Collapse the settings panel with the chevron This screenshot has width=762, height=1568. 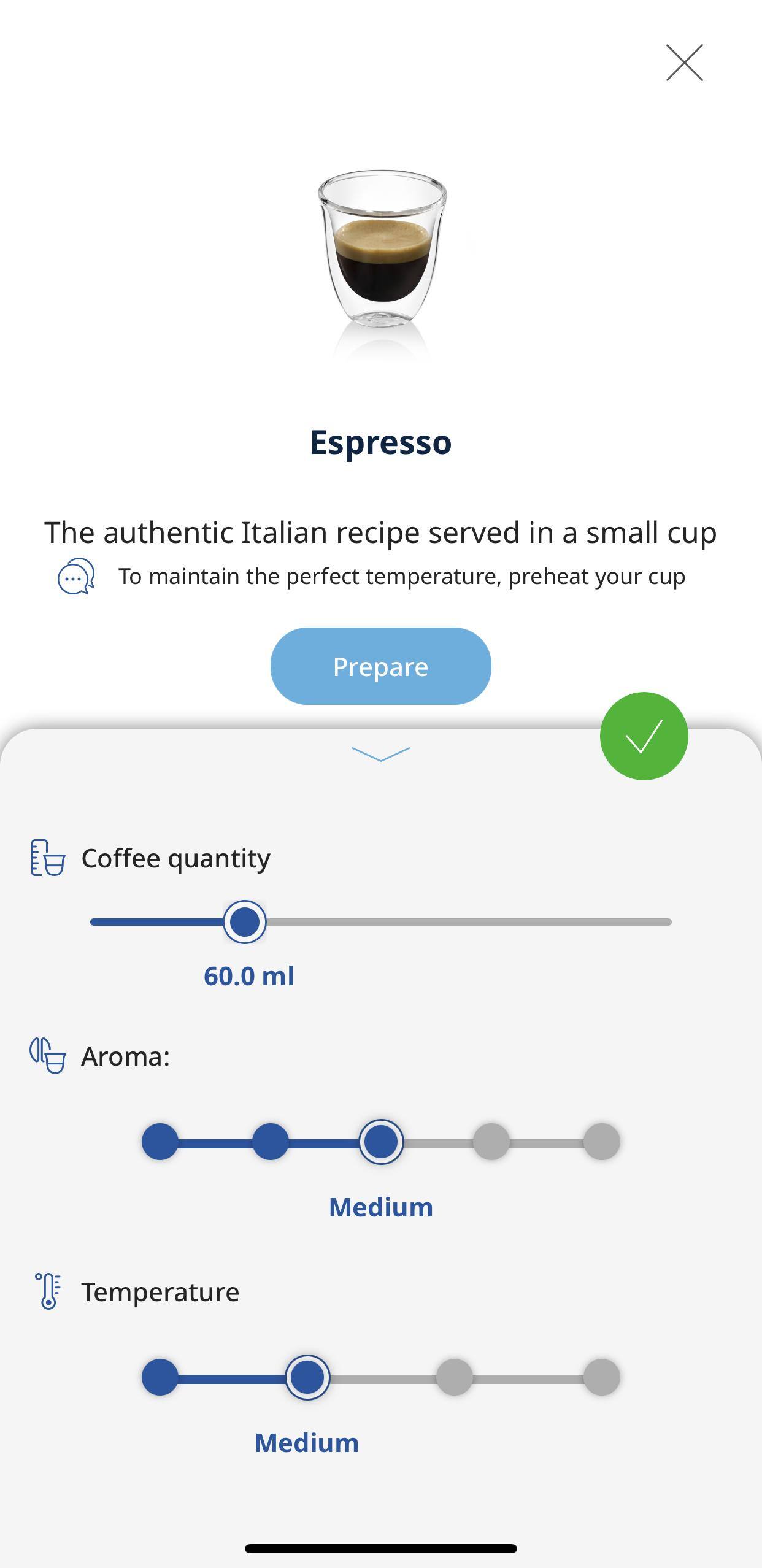coord(380,754)
